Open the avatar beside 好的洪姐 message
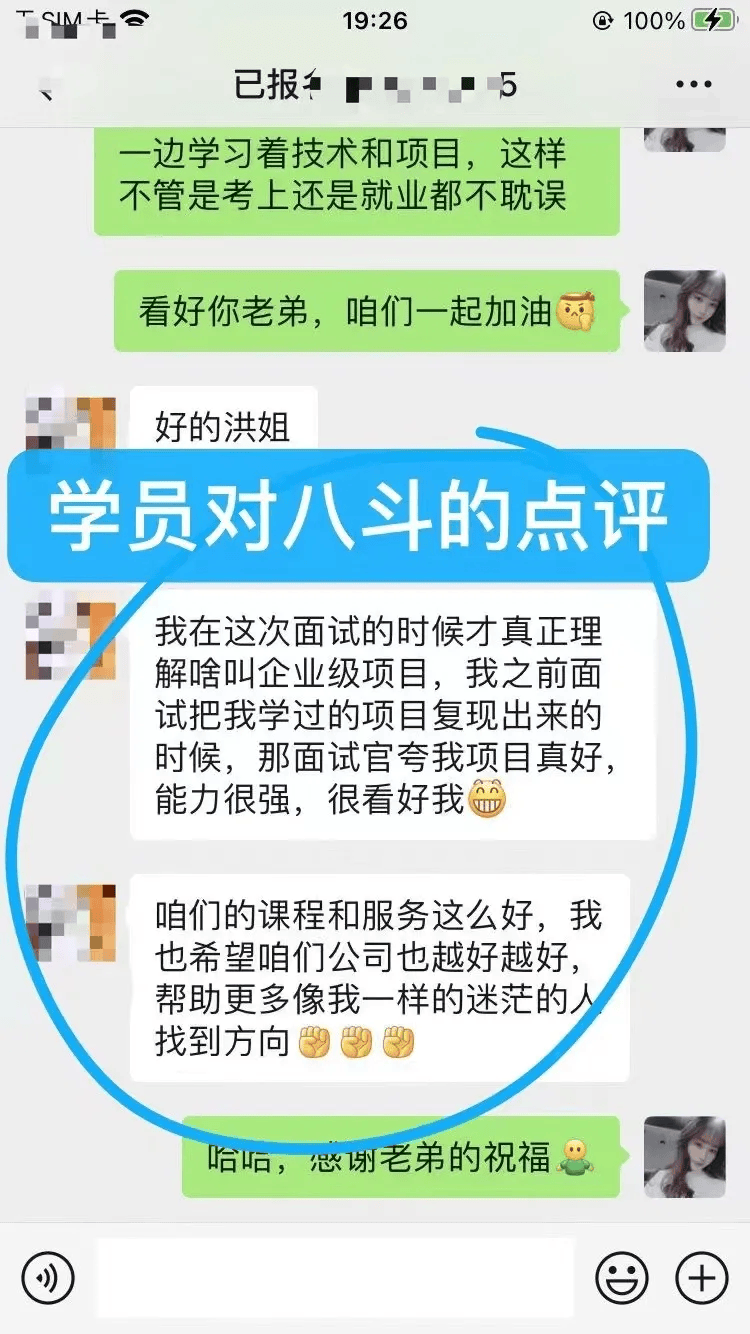The height and width of the screenshot is (1334, 750). 70,425
